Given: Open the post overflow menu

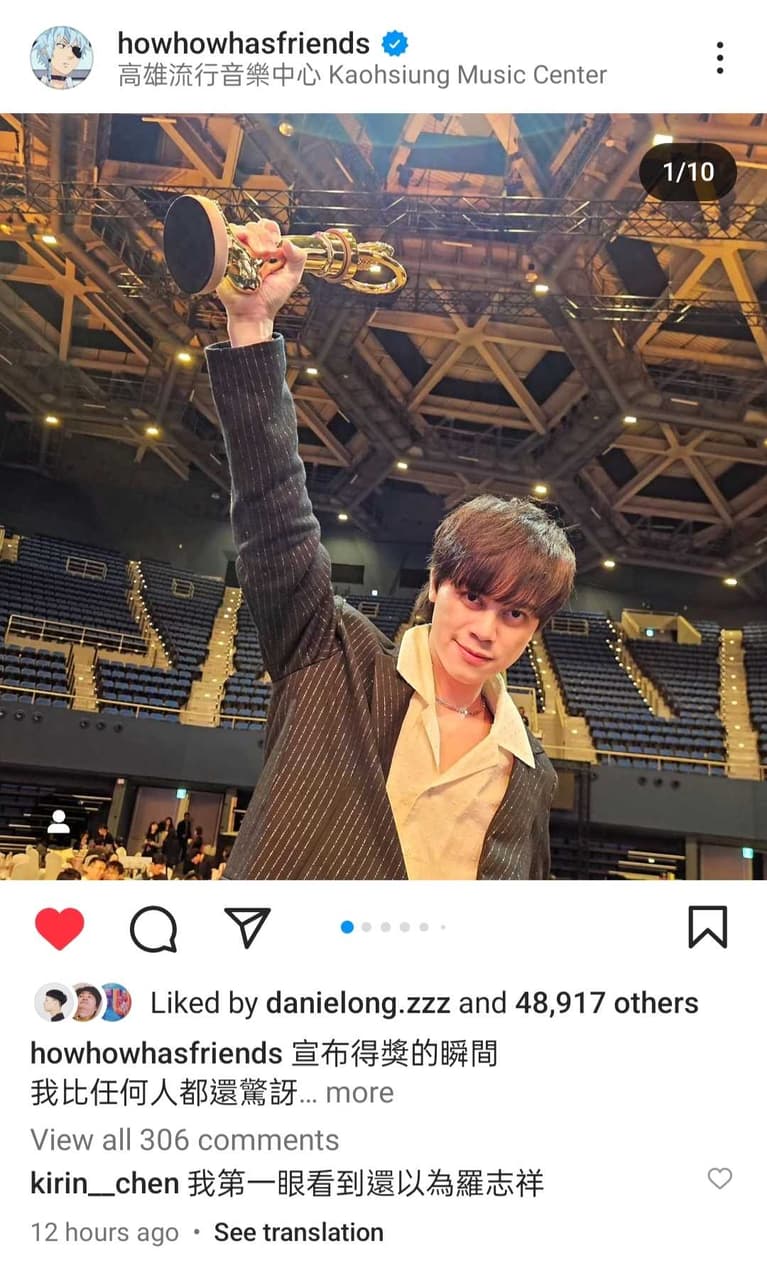Looking at the screenshot, I should (719, 58).
